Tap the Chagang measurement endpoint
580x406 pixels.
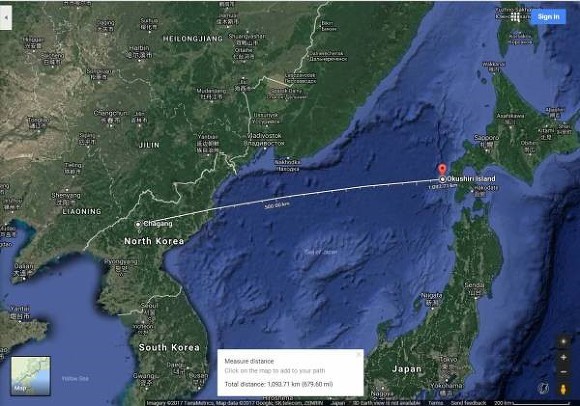click(138, 224)
